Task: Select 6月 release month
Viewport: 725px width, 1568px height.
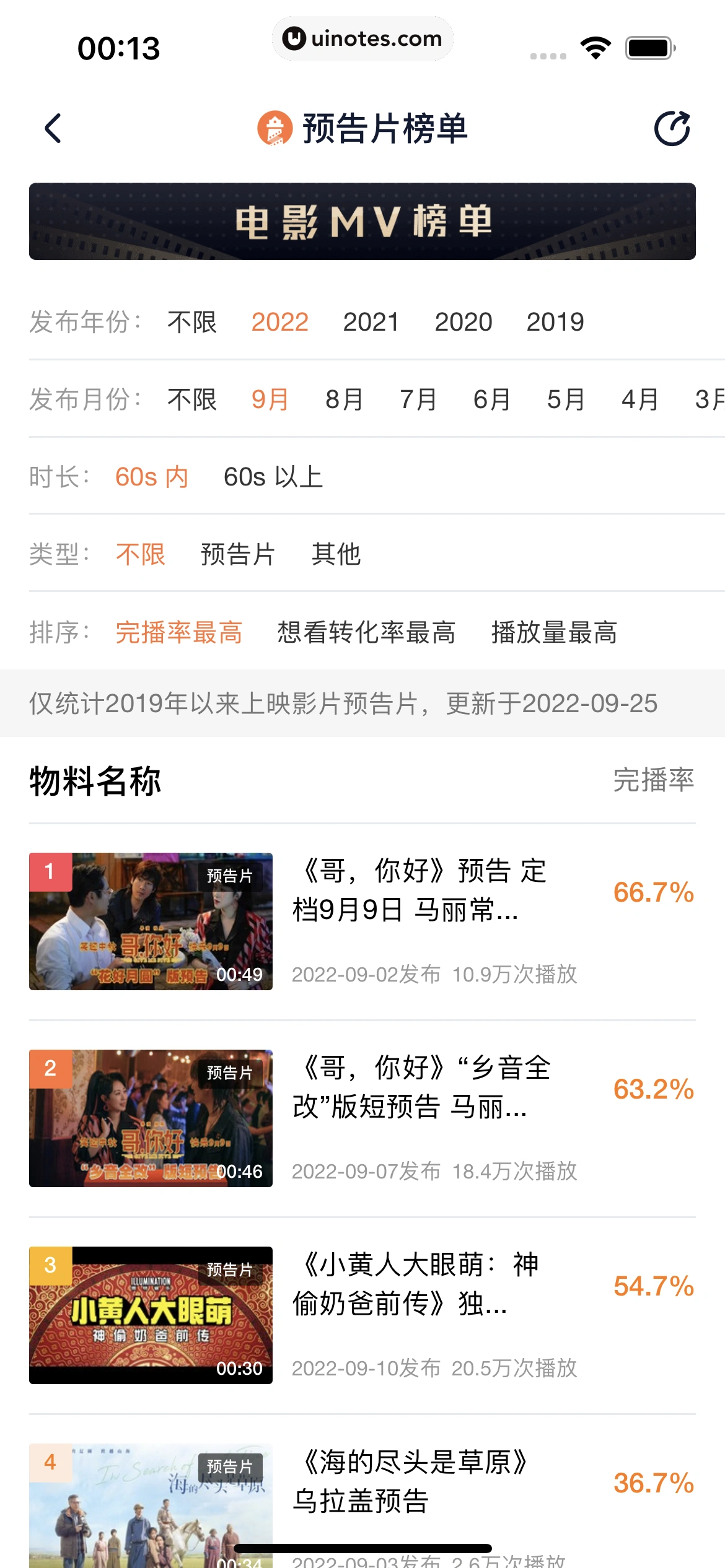Action: click(491, 399)
